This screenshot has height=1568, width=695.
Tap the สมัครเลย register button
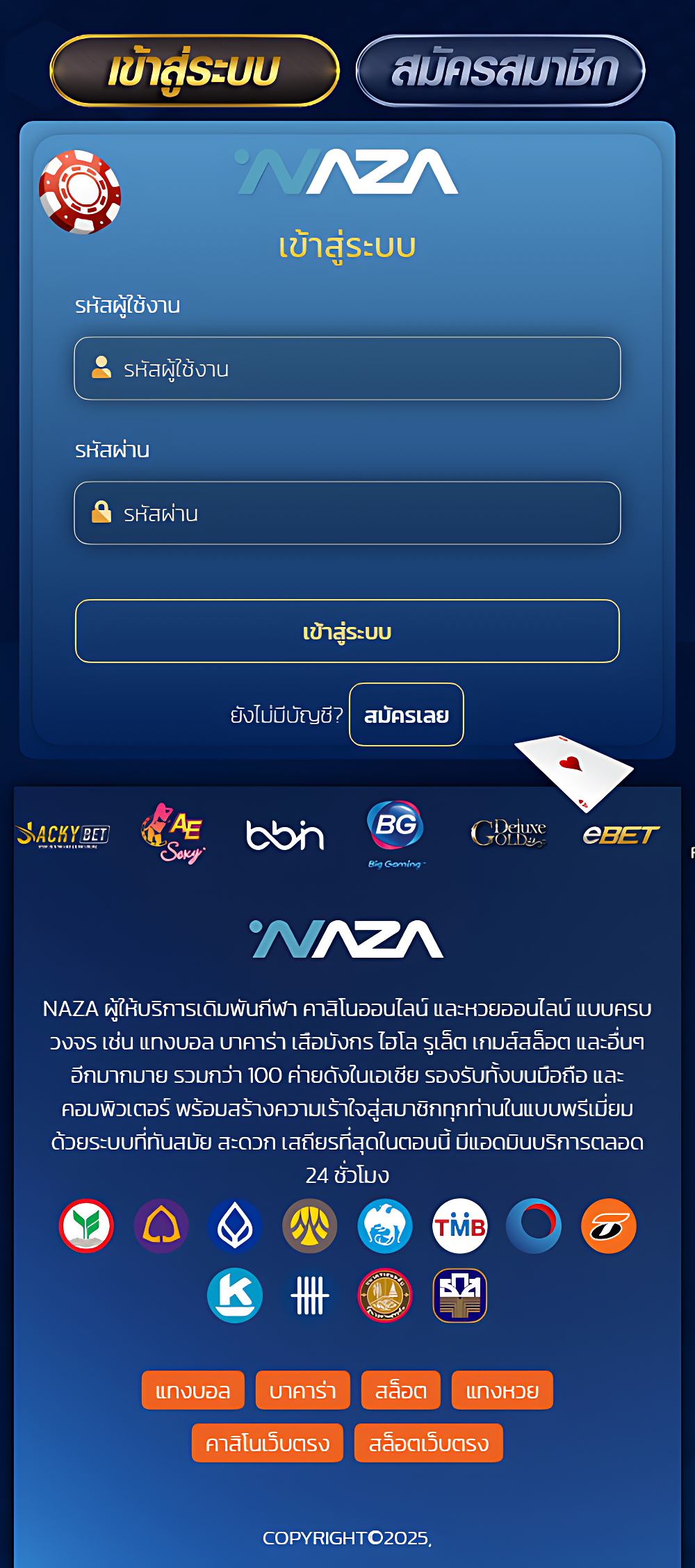tap(407, 714)
